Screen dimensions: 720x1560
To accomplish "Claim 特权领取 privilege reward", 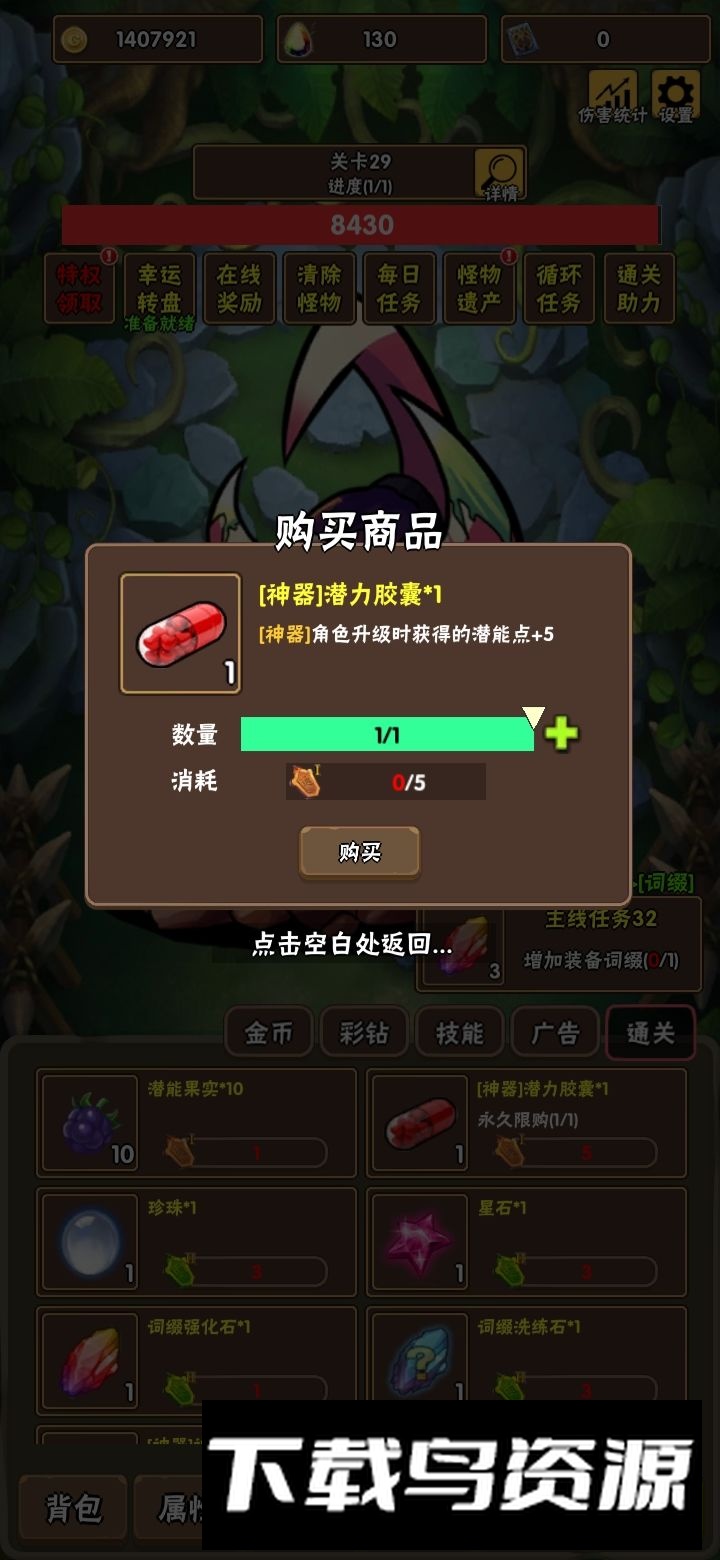I will click(x=79, y=289).
